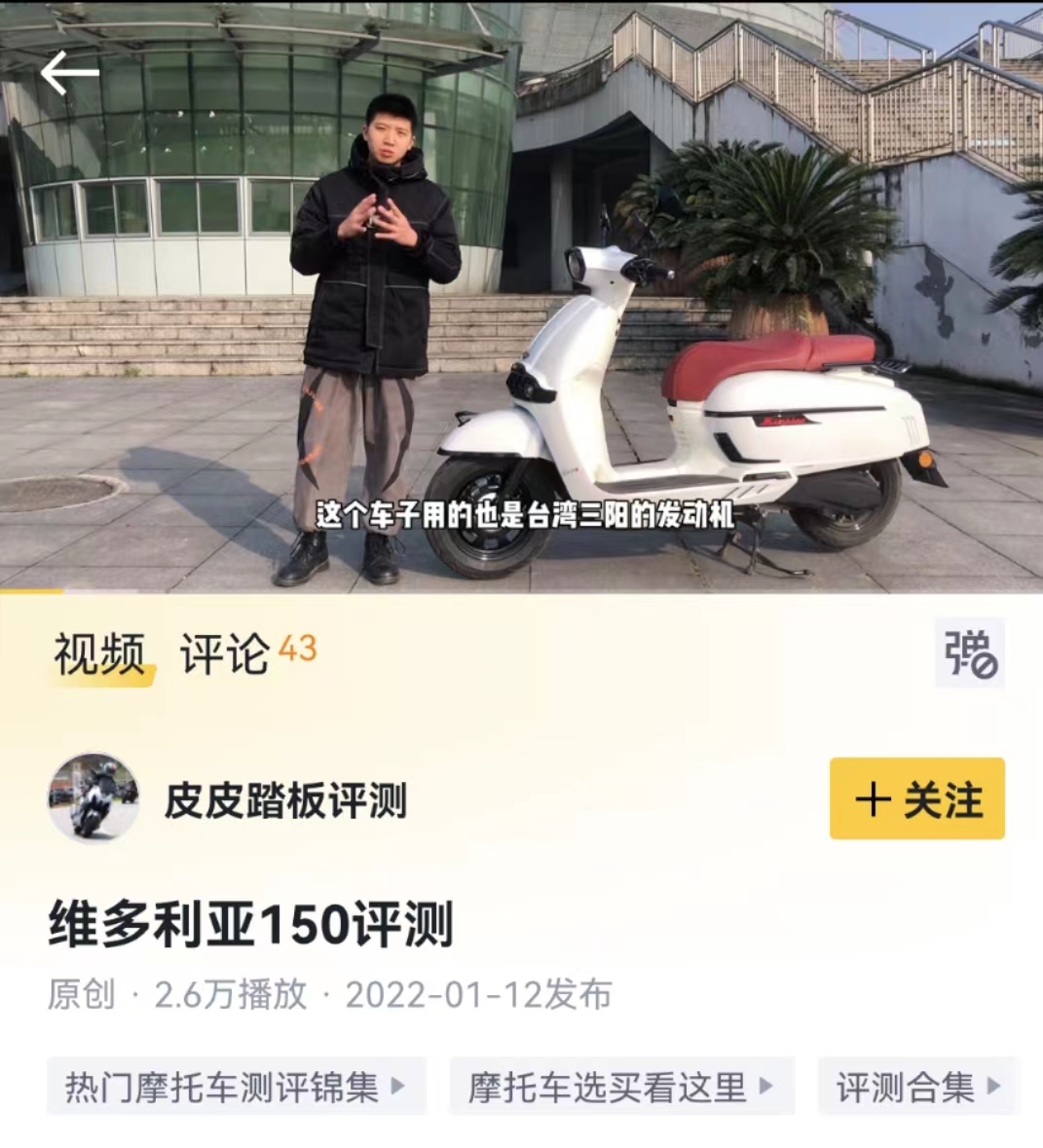Tap the back arrow to exit the video
1043x1148 pixels.
click(68, 71)
